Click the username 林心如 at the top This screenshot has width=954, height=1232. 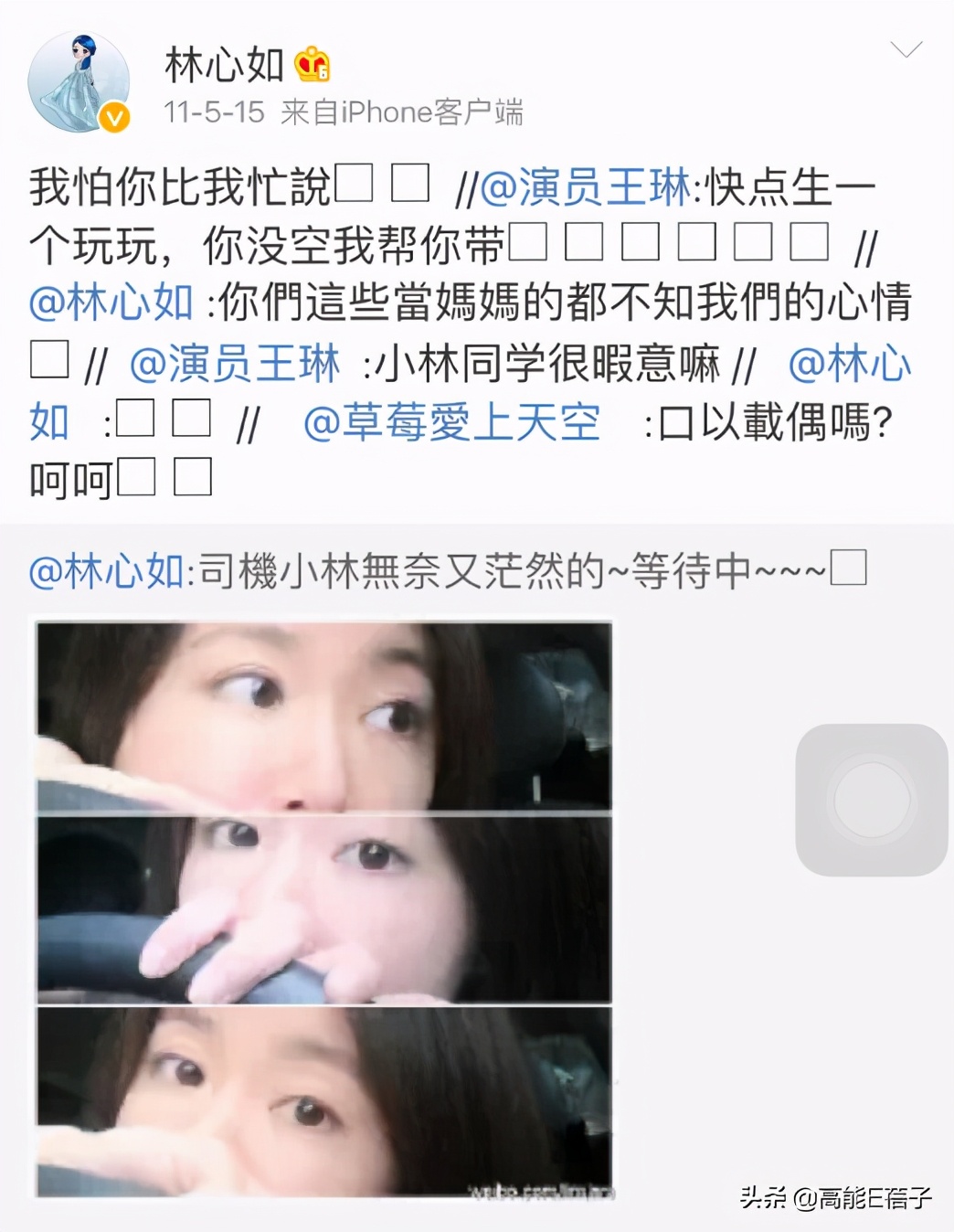224,61
